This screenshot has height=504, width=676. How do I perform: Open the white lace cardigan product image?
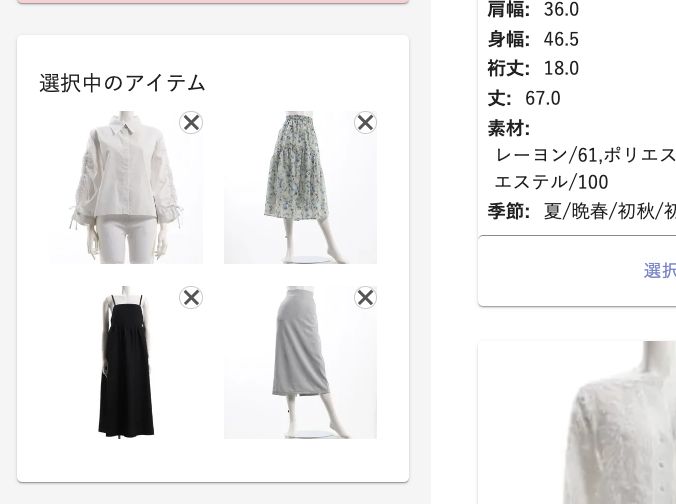(x=620, y=430)
